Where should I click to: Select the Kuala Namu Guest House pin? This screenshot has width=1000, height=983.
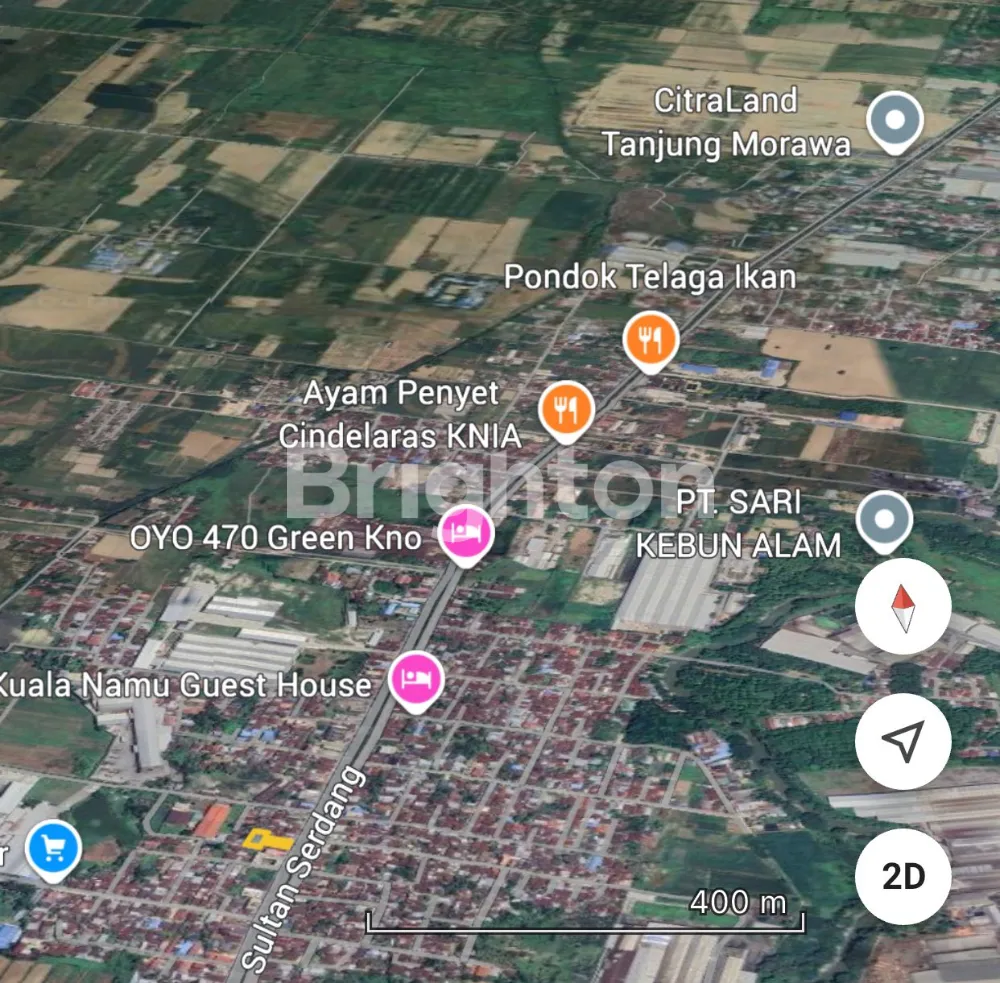point(416,679)
